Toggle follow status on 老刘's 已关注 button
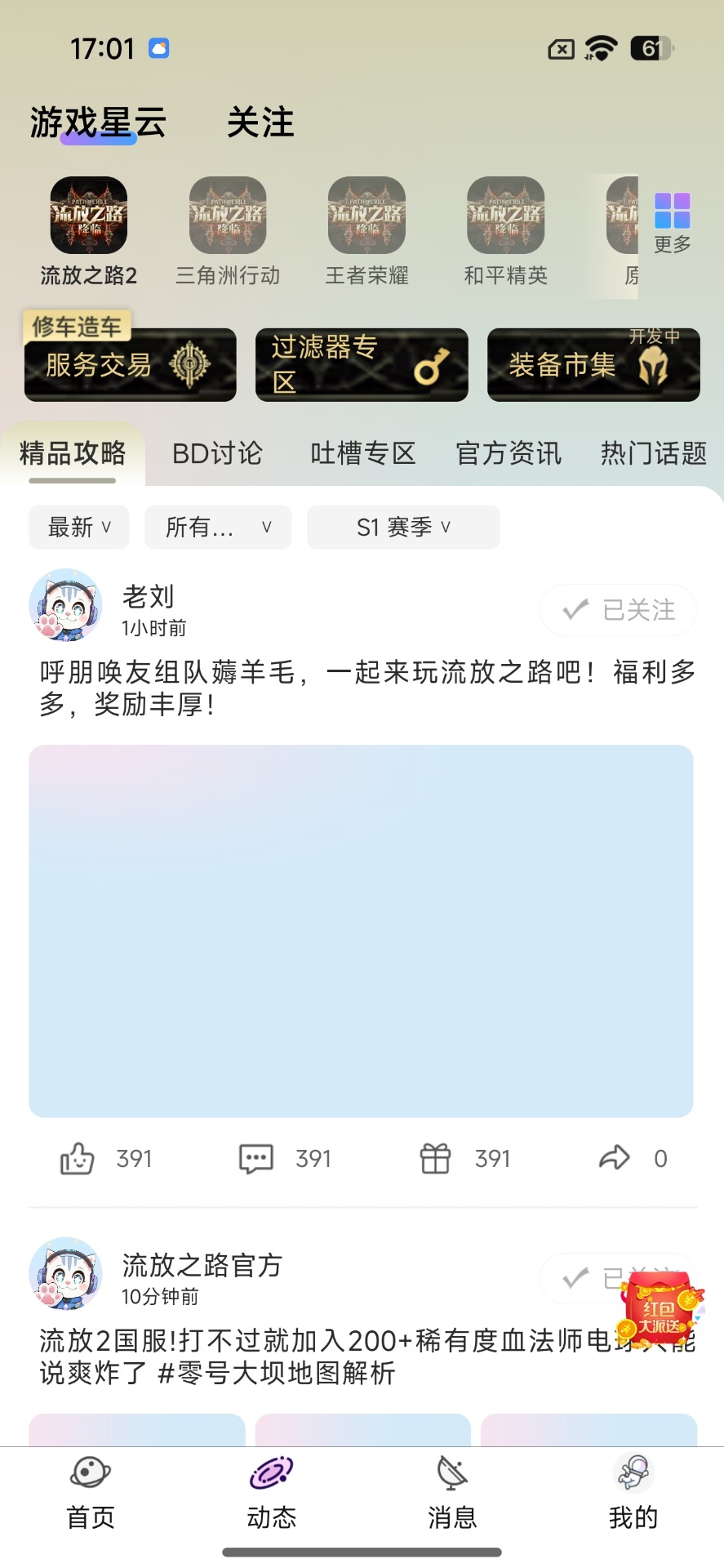This screenshot has height=1568, width=724. point(617,609)
